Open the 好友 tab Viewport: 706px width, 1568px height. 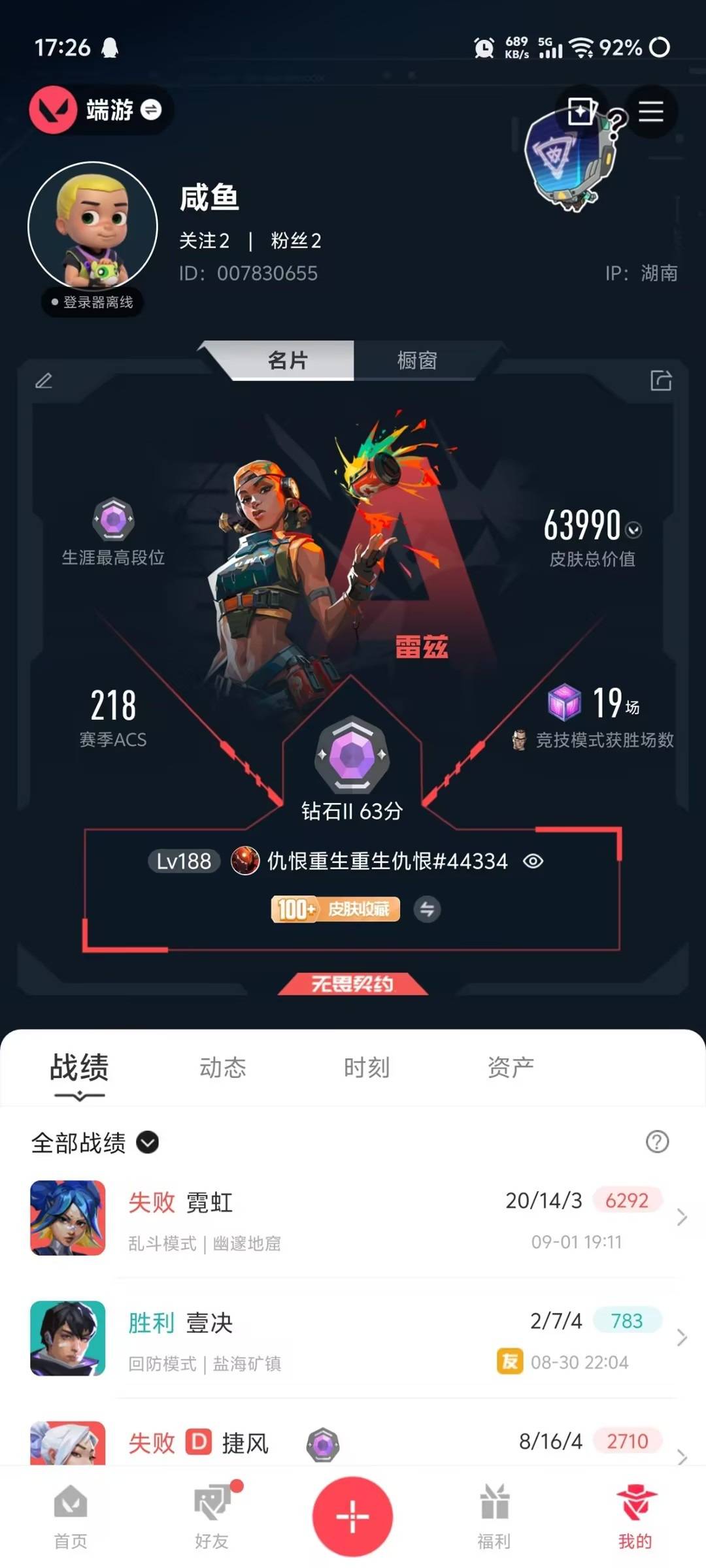(x=212, y=1516)
